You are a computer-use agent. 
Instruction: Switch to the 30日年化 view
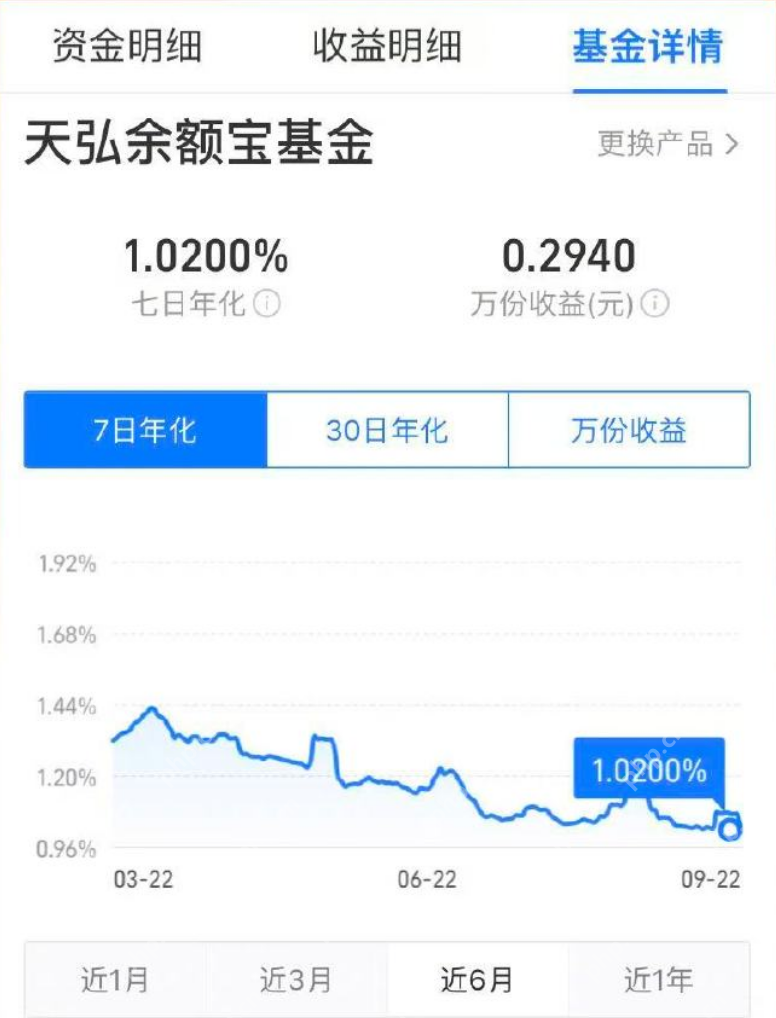(x=388, y=431)
